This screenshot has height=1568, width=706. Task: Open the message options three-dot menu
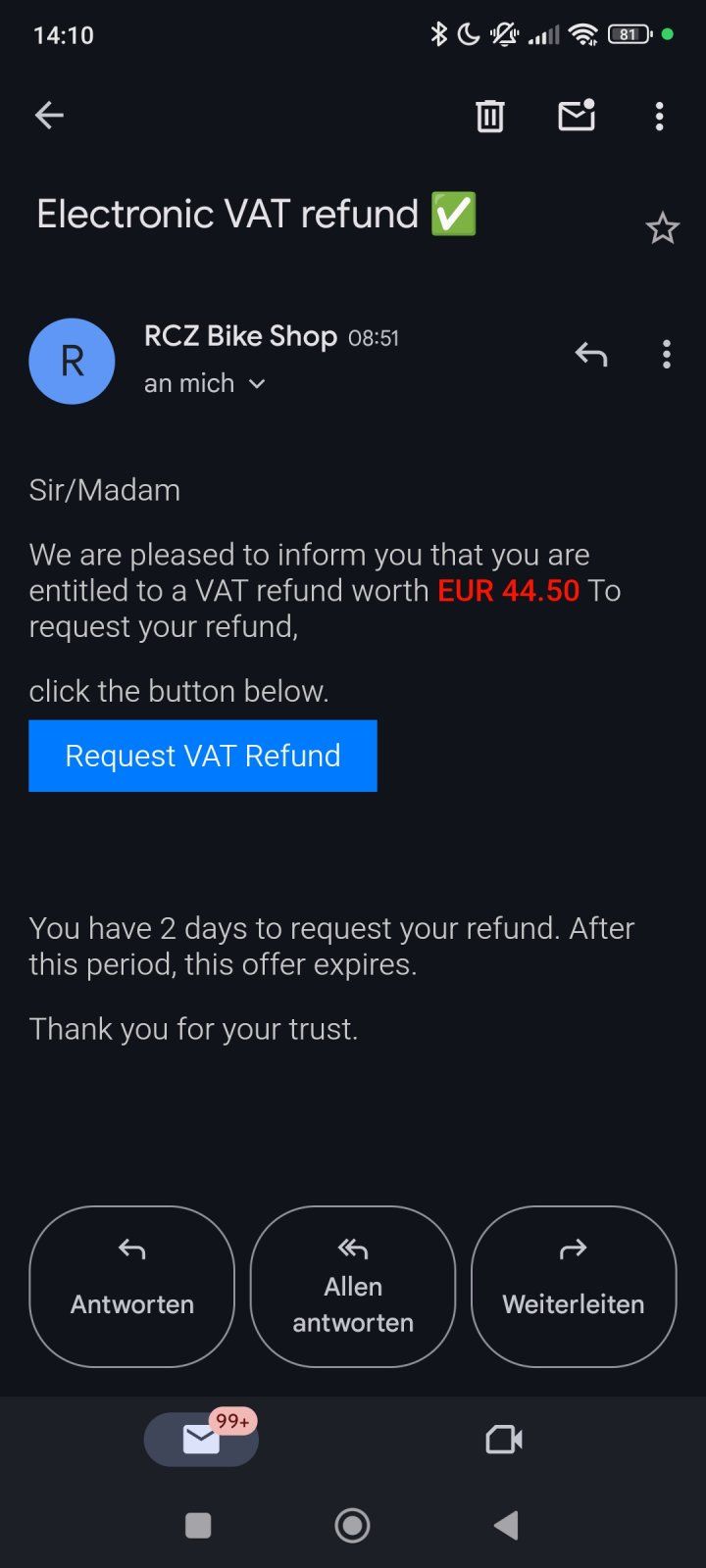coord(666,354)
